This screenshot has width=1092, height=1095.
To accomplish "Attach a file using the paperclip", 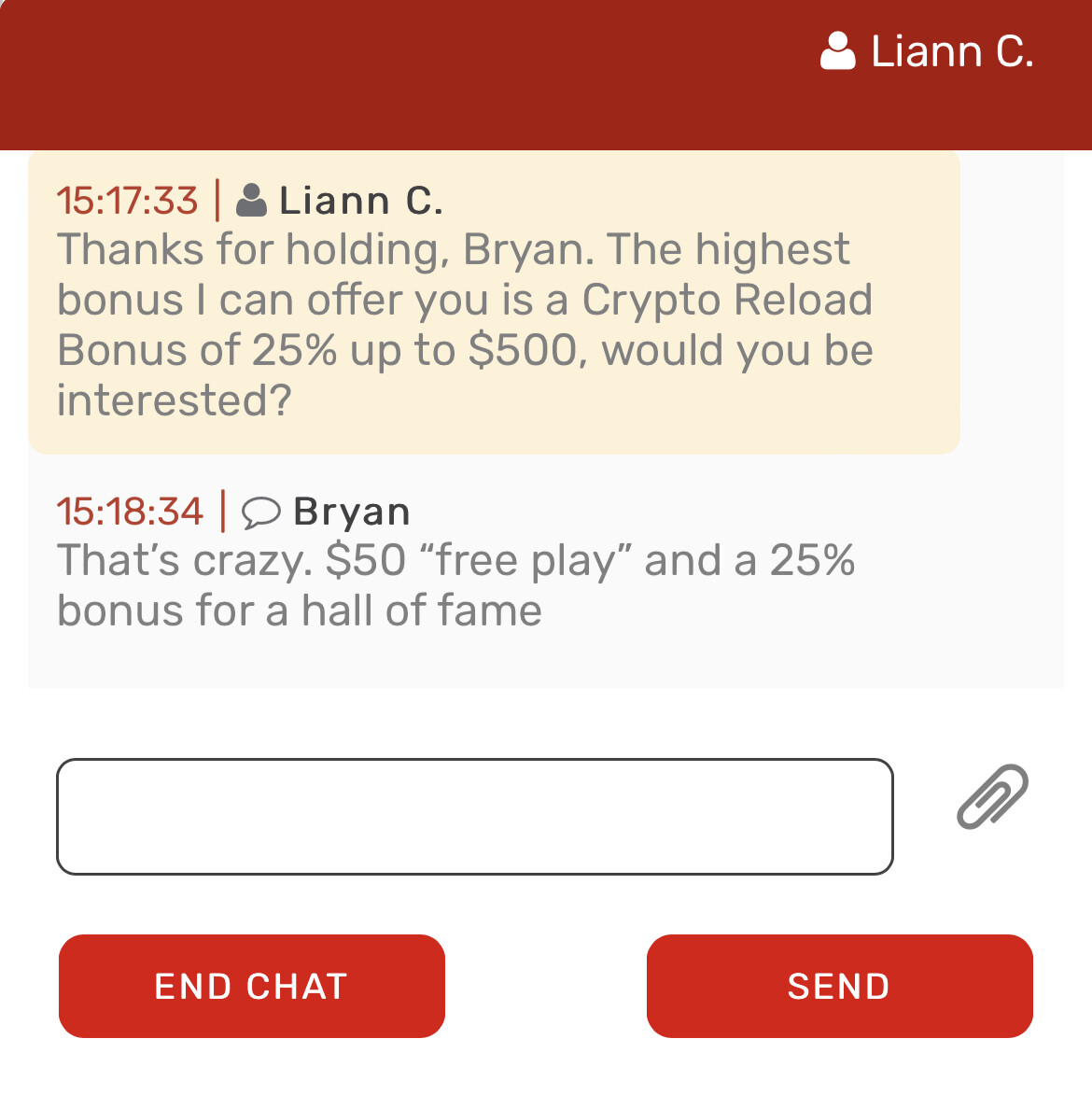I will click(992, 797).
